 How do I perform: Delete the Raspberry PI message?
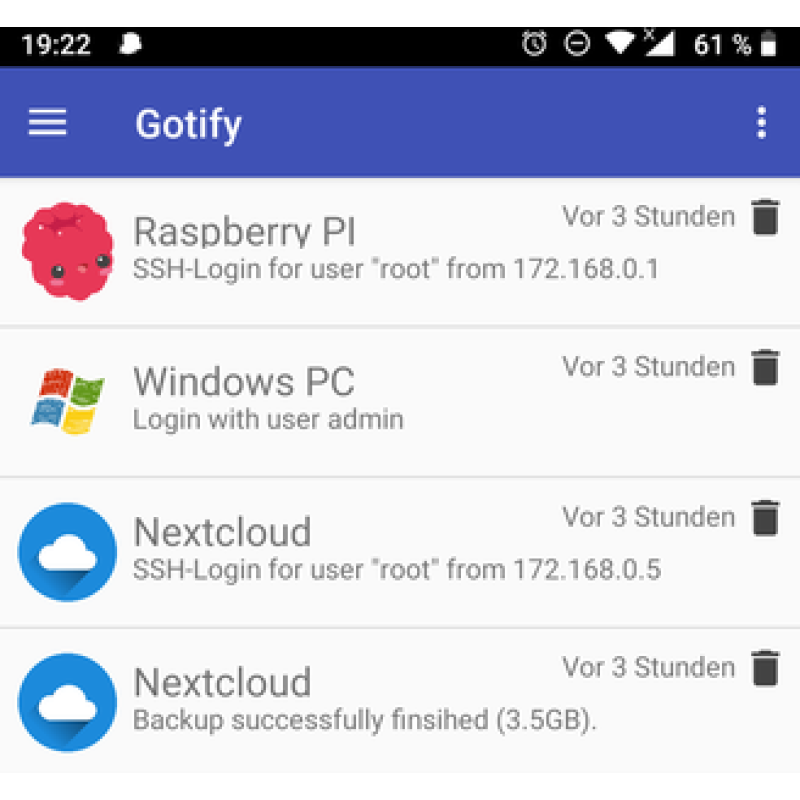point(765,216)
